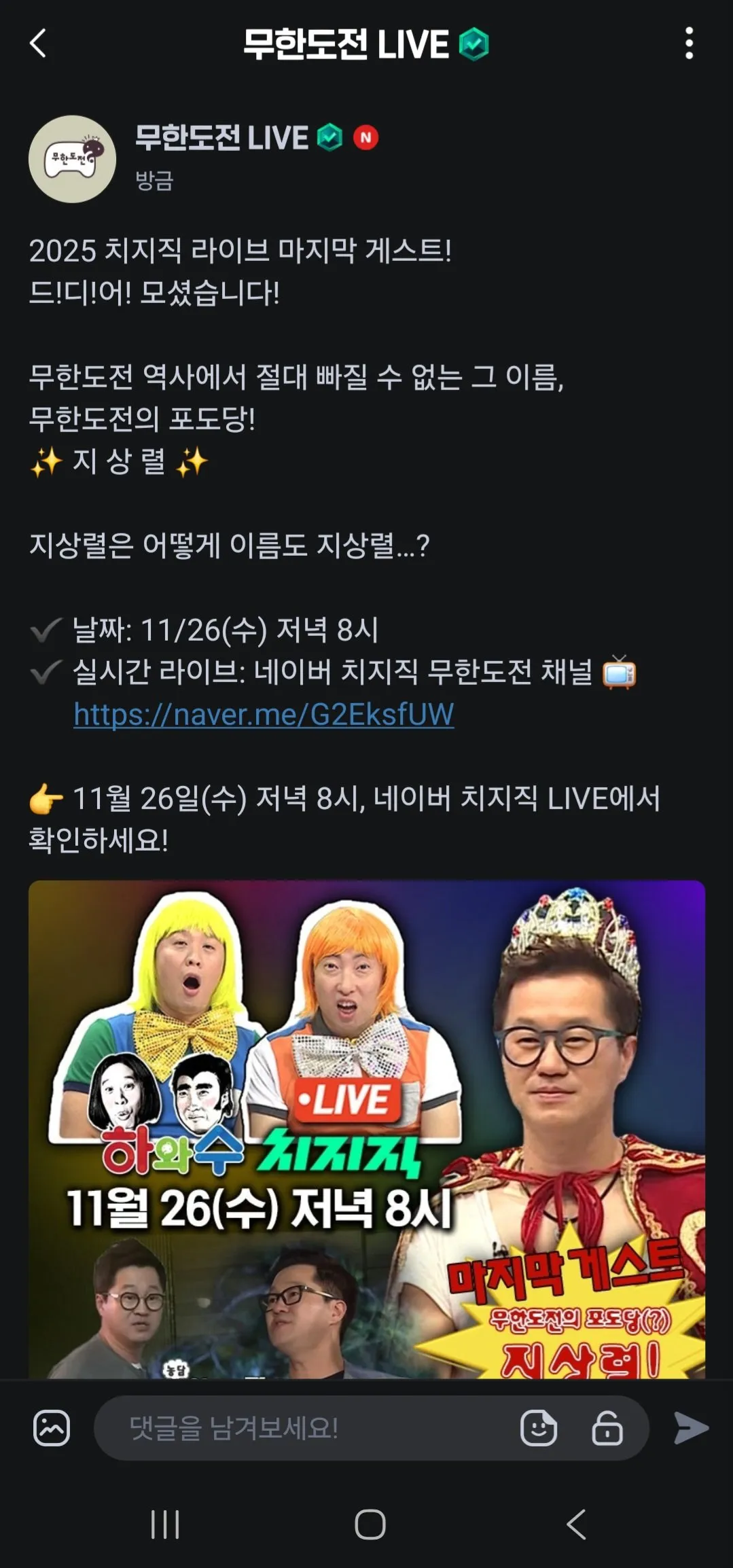Open recent apps from the navigation bar
Screen dimensions: 733x1568
165,1525
